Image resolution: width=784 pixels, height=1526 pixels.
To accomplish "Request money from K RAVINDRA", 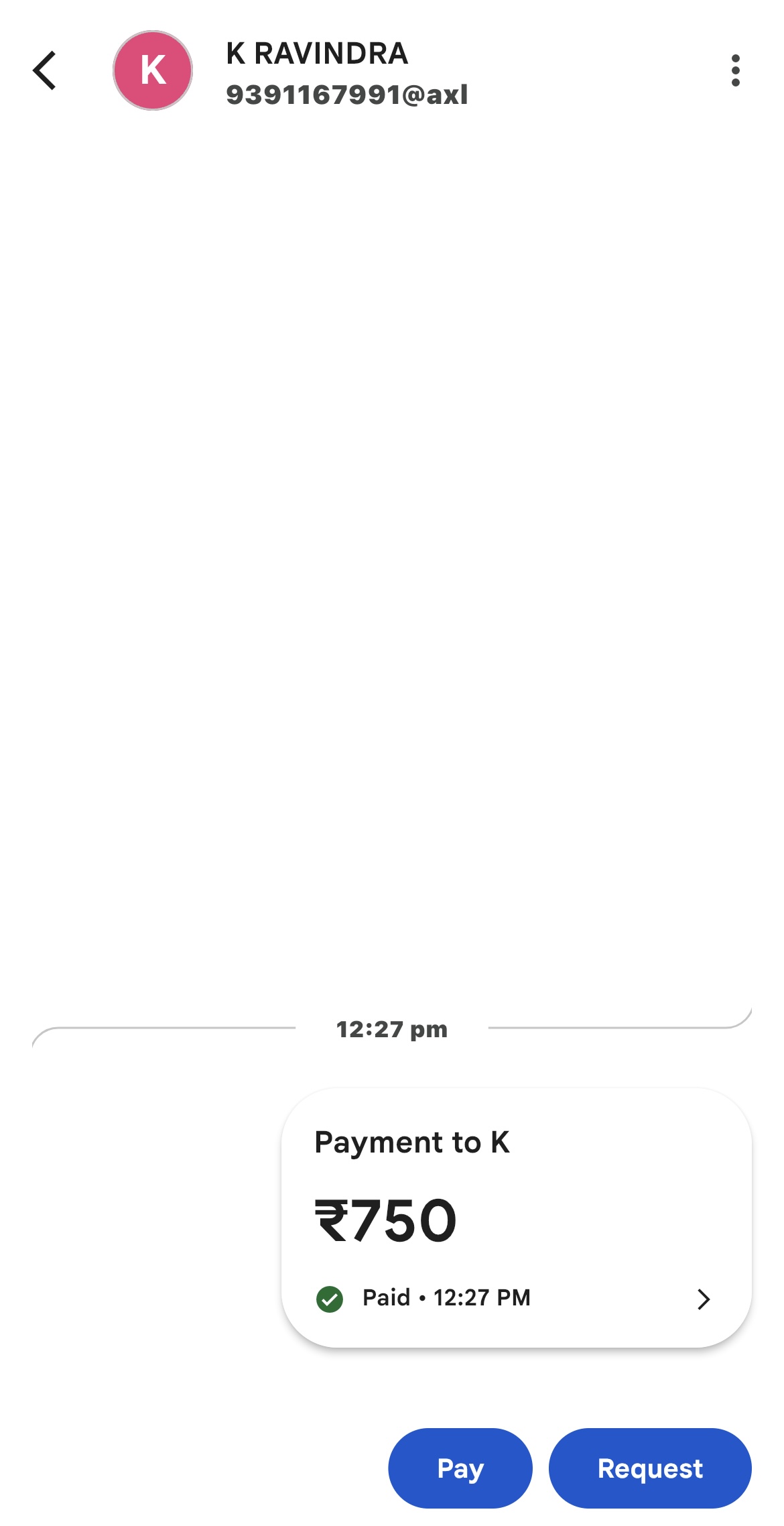I will point(649,1468).
